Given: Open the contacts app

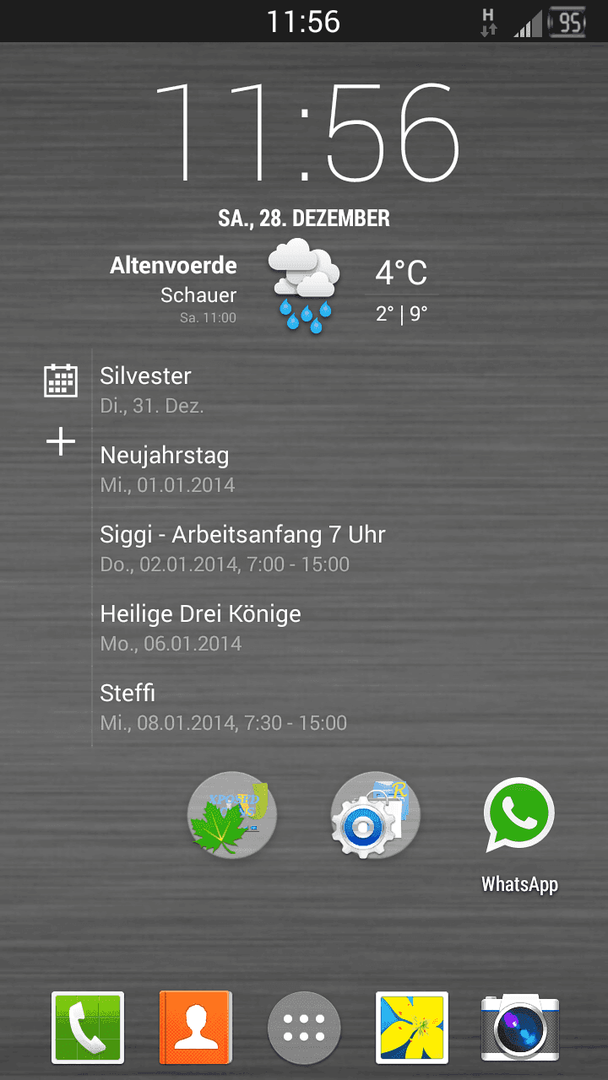Looking at the screenshot, I should tap(196, 1027).
